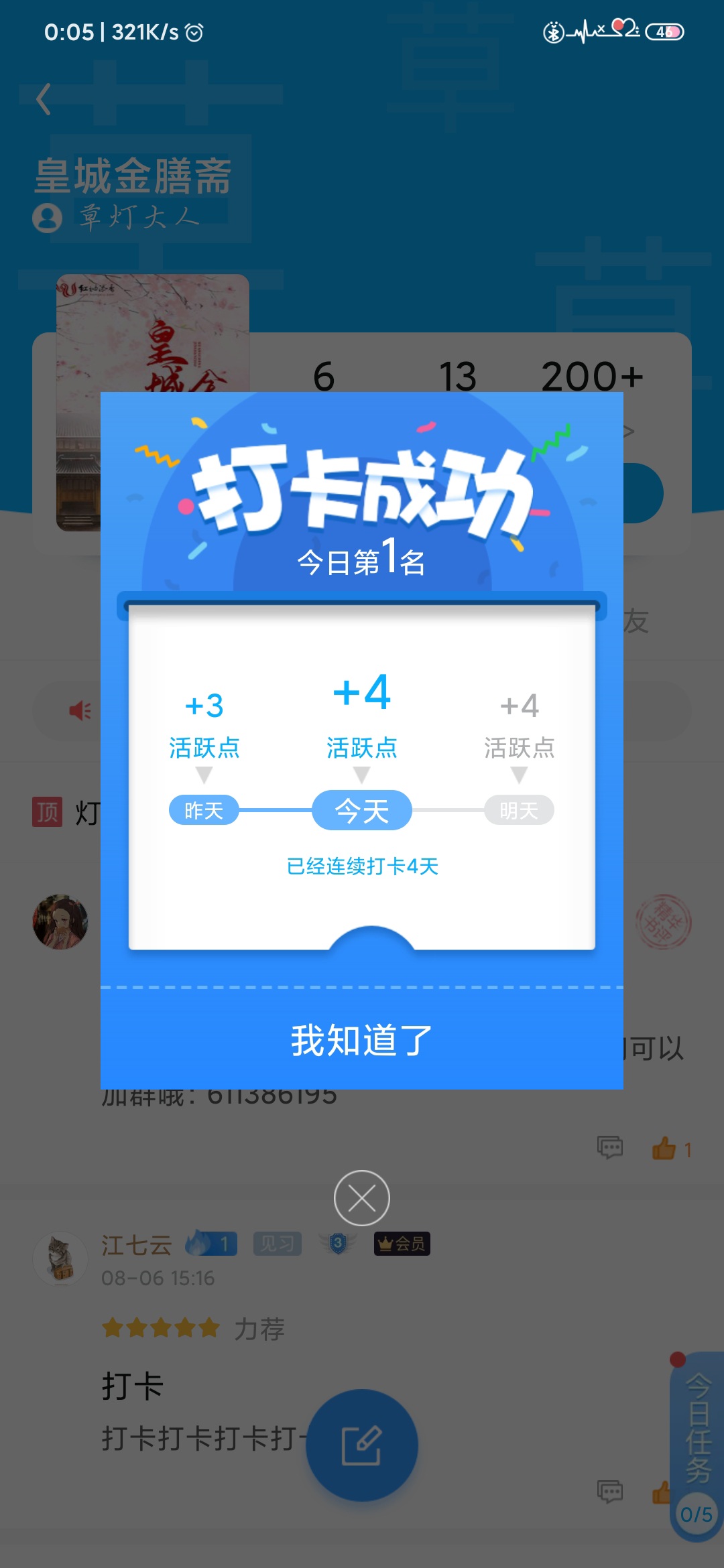Write a new post with the pencil button
The width and height of the screenshot is (724, 1568).
coord(362,1445)
